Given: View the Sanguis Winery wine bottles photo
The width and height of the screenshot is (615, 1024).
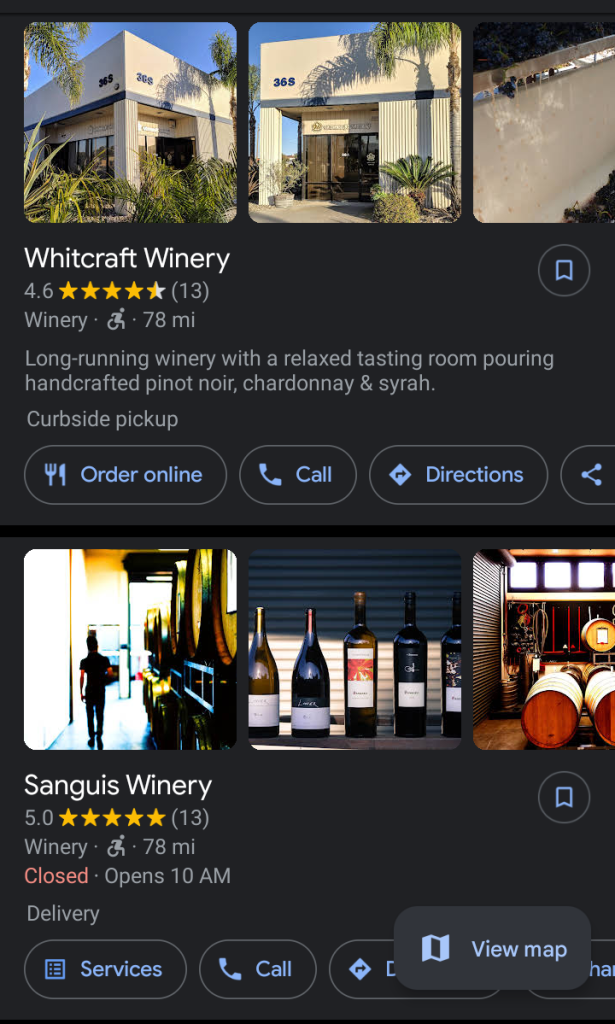Looking at the screenshot, I should tap(355, 649).
